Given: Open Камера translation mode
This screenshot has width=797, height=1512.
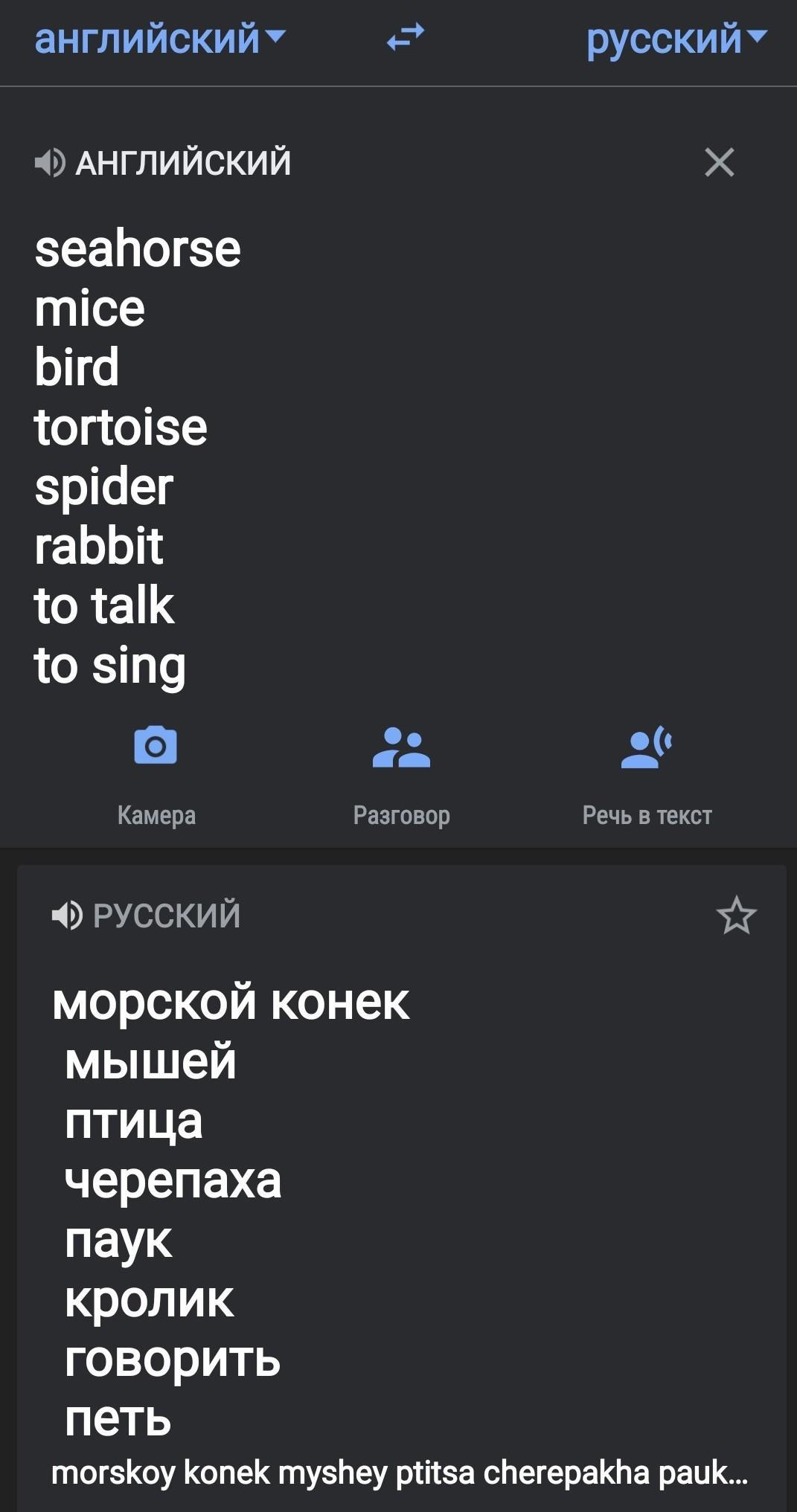Looking at the screenshot, I should 156,772.
